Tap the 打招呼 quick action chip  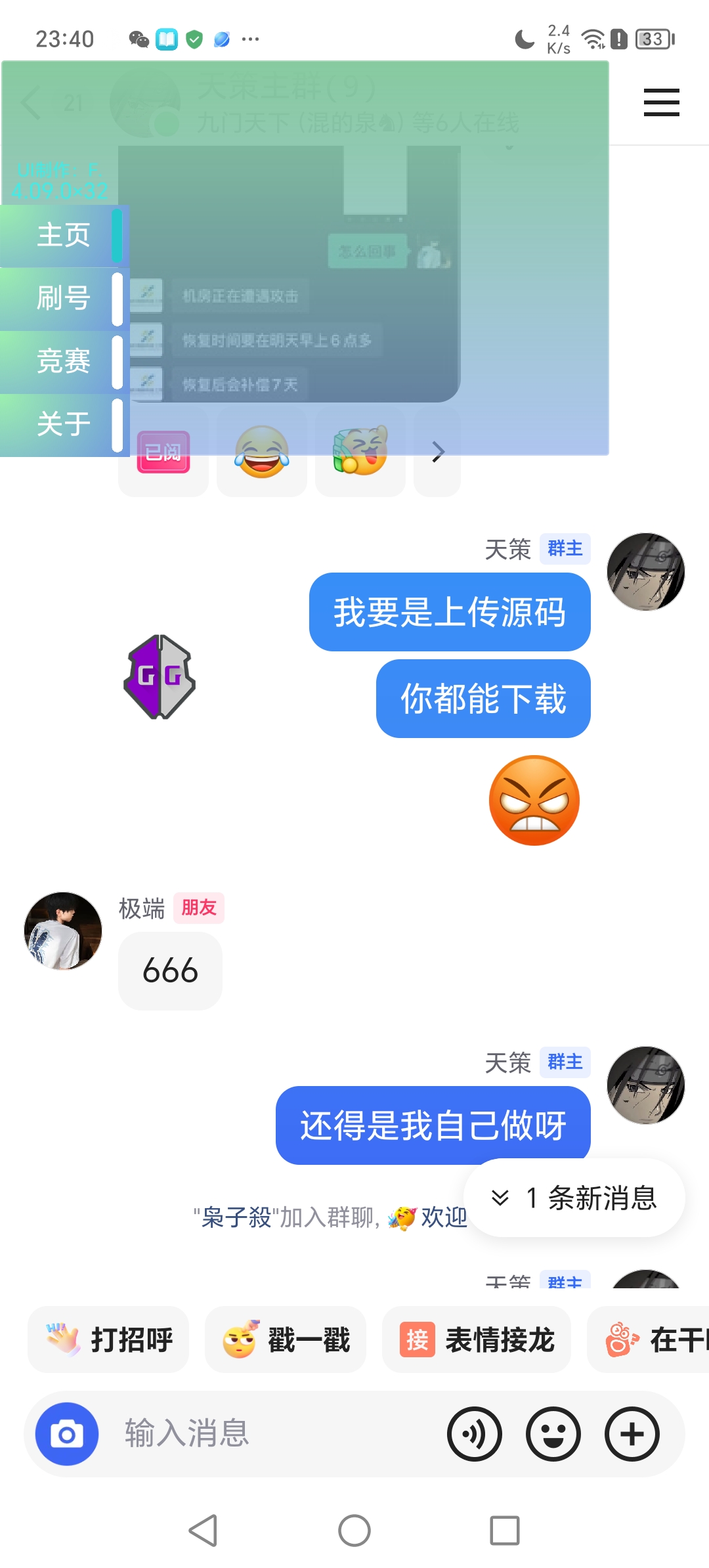(108, 1339)
